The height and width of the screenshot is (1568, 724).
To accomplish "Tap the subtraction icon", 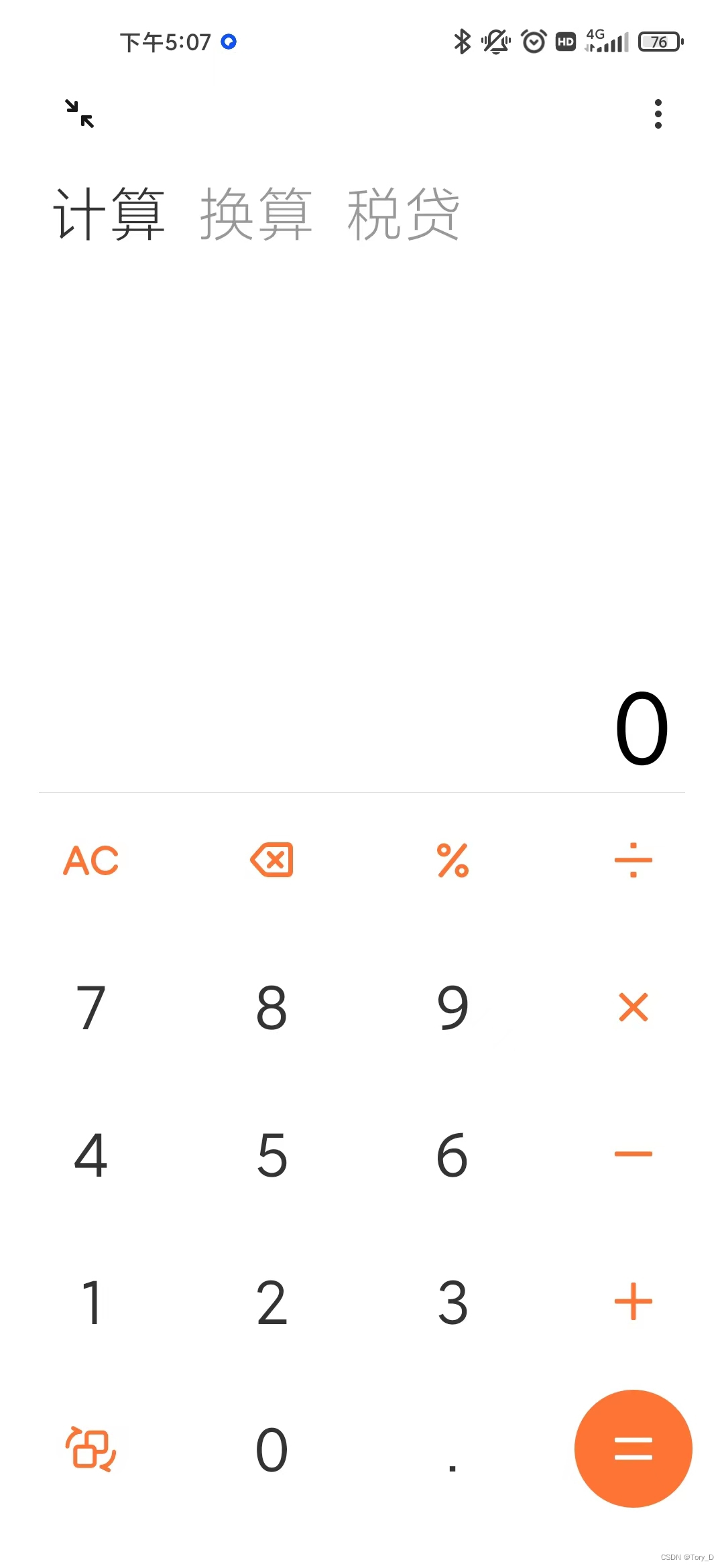I will tap(633, 1154).
